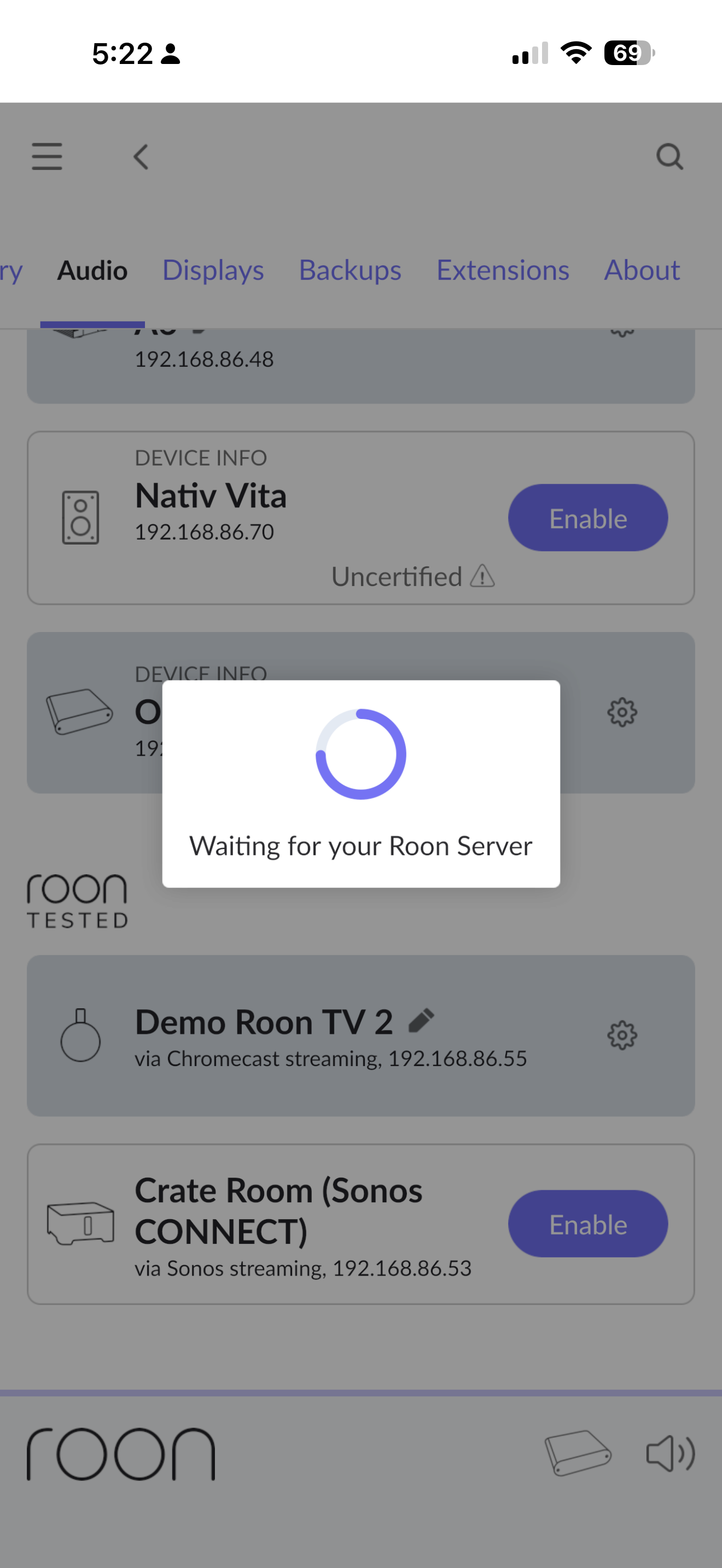Open the hamburger menu
722x1568 pixels.
(47, 156)
